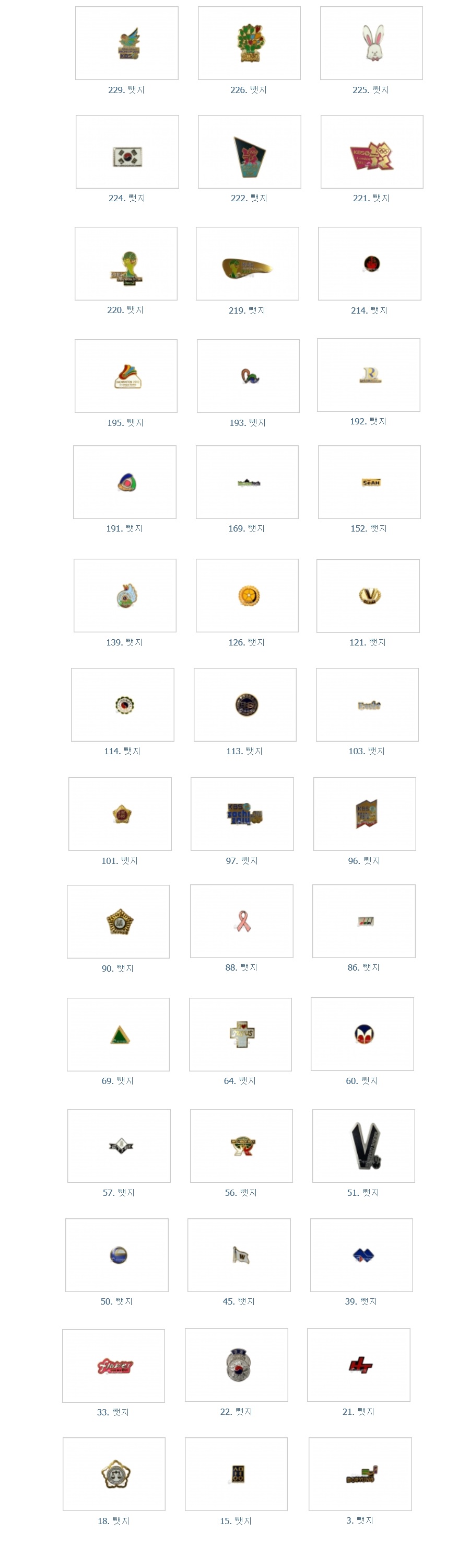The image size is (470, 1568).
Task: View badge number 18
Action: (x=114, y=1473)
